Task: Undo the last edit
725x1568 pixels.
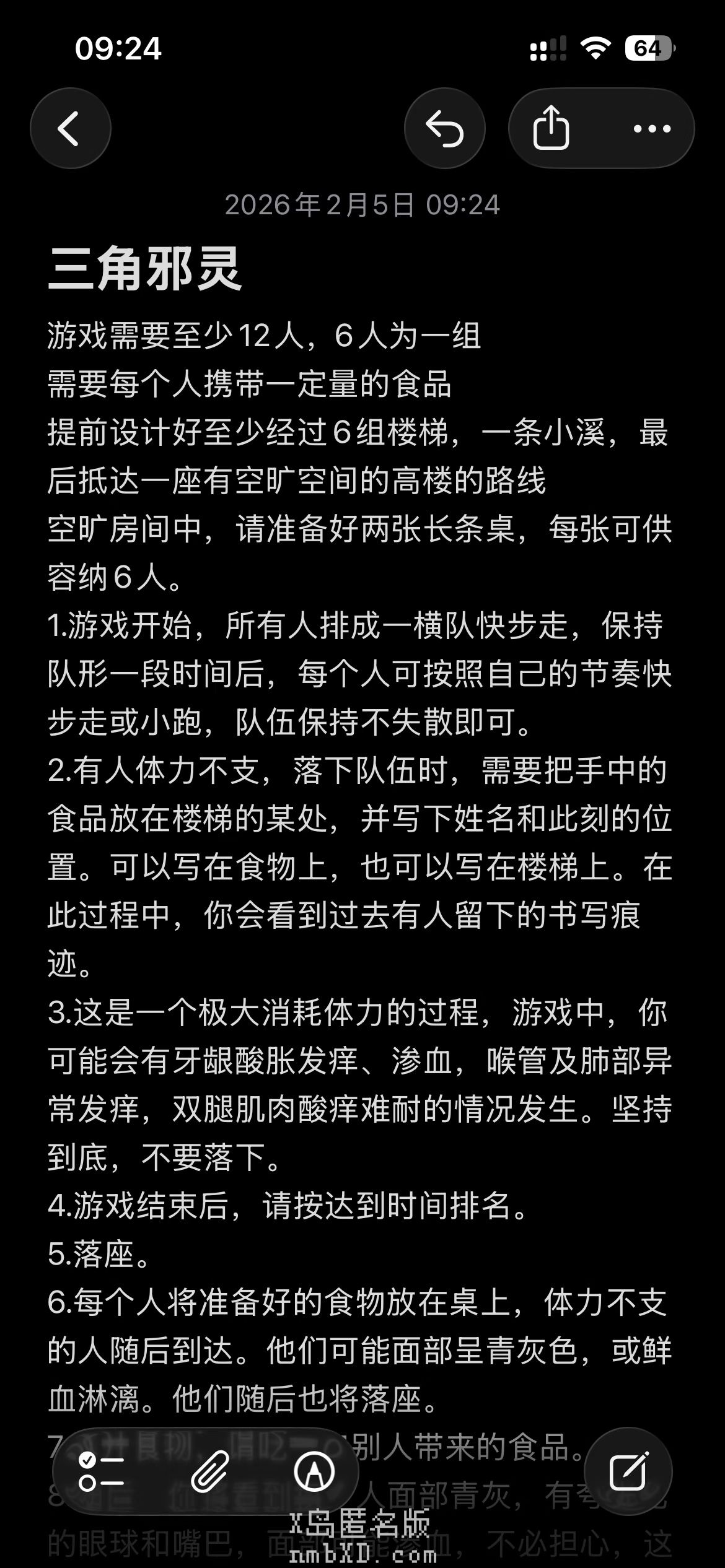Action: tap(444, 128)
